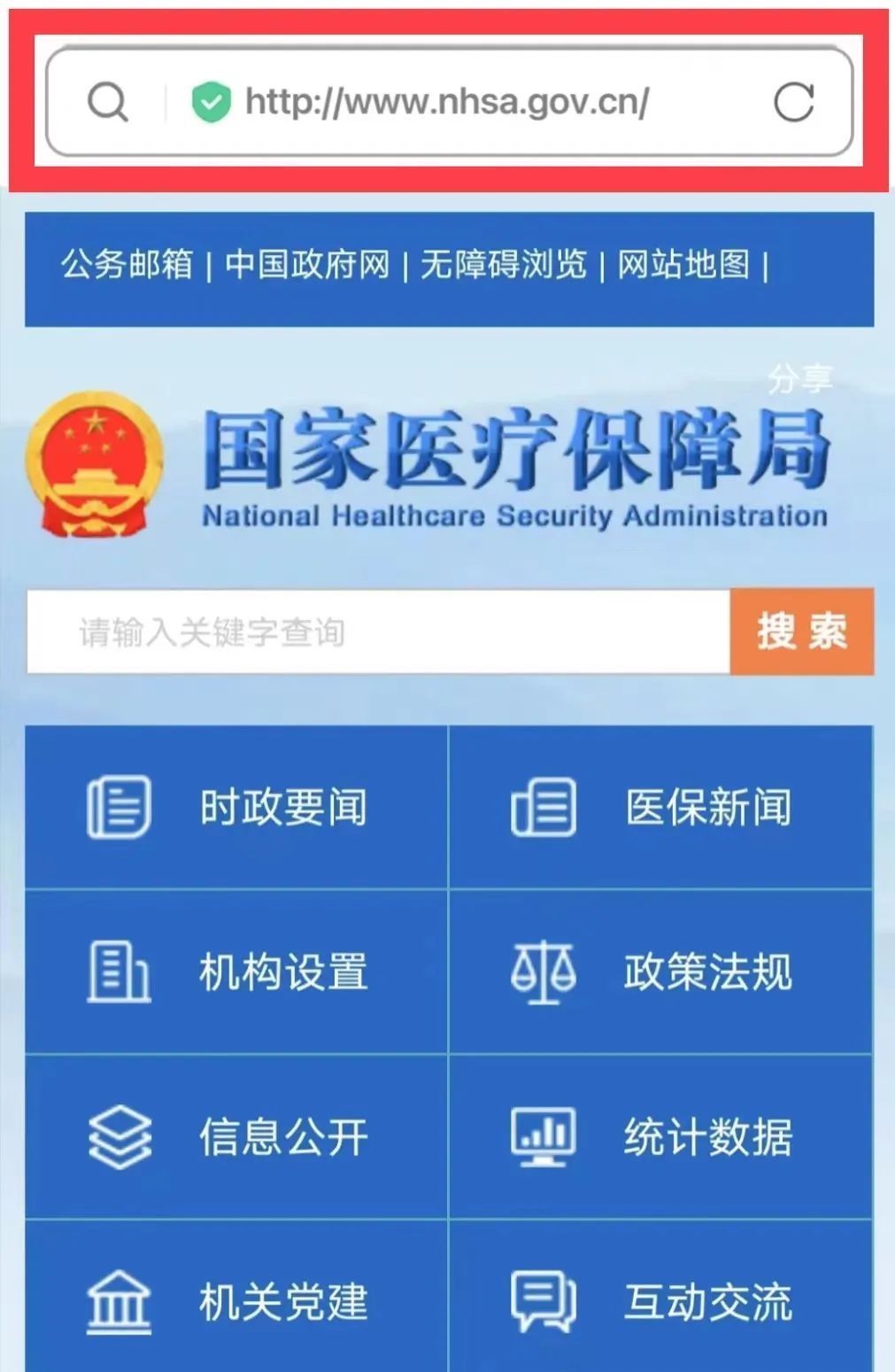Reload the page with the refresh icon
Screen dimensions: 895x1372
[x=793, y=103]
